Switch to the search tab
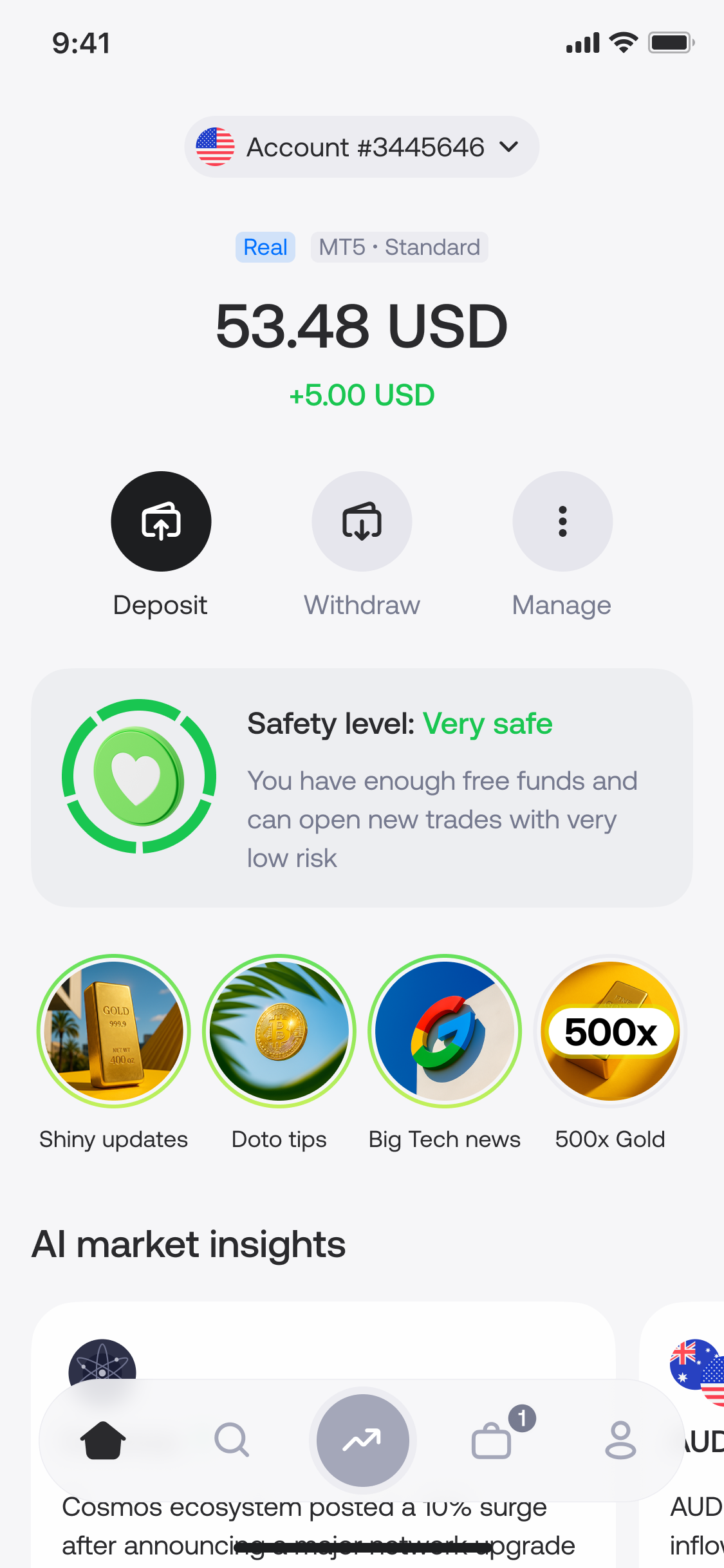 point(232,1440)
